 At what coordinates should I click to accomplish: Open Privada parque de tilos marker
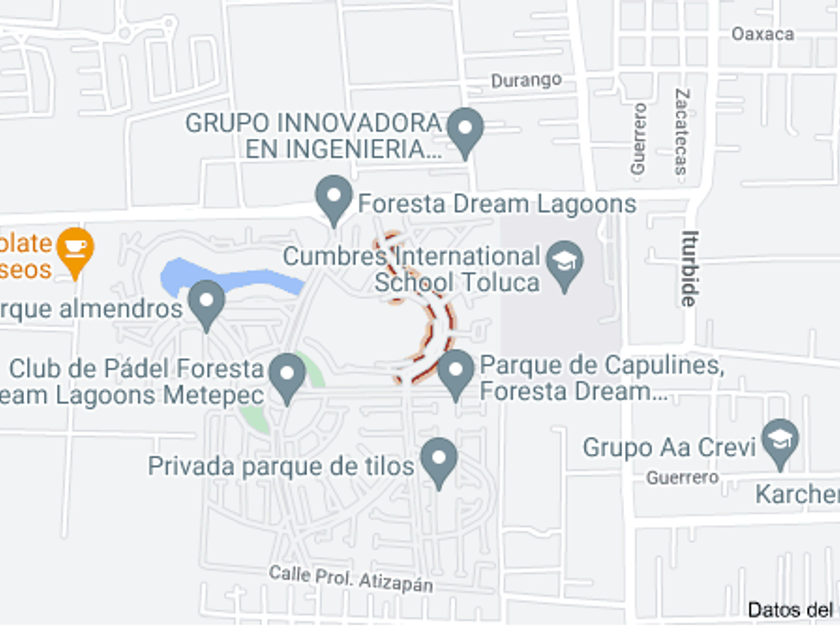pyautogui.click(x=439, y=460)
